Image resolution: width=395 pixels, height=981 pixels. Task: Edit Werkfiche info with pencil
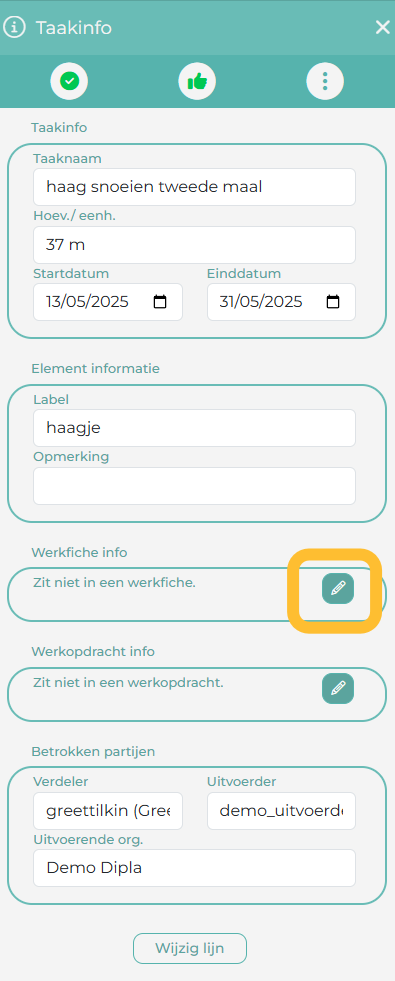point(338,588)
